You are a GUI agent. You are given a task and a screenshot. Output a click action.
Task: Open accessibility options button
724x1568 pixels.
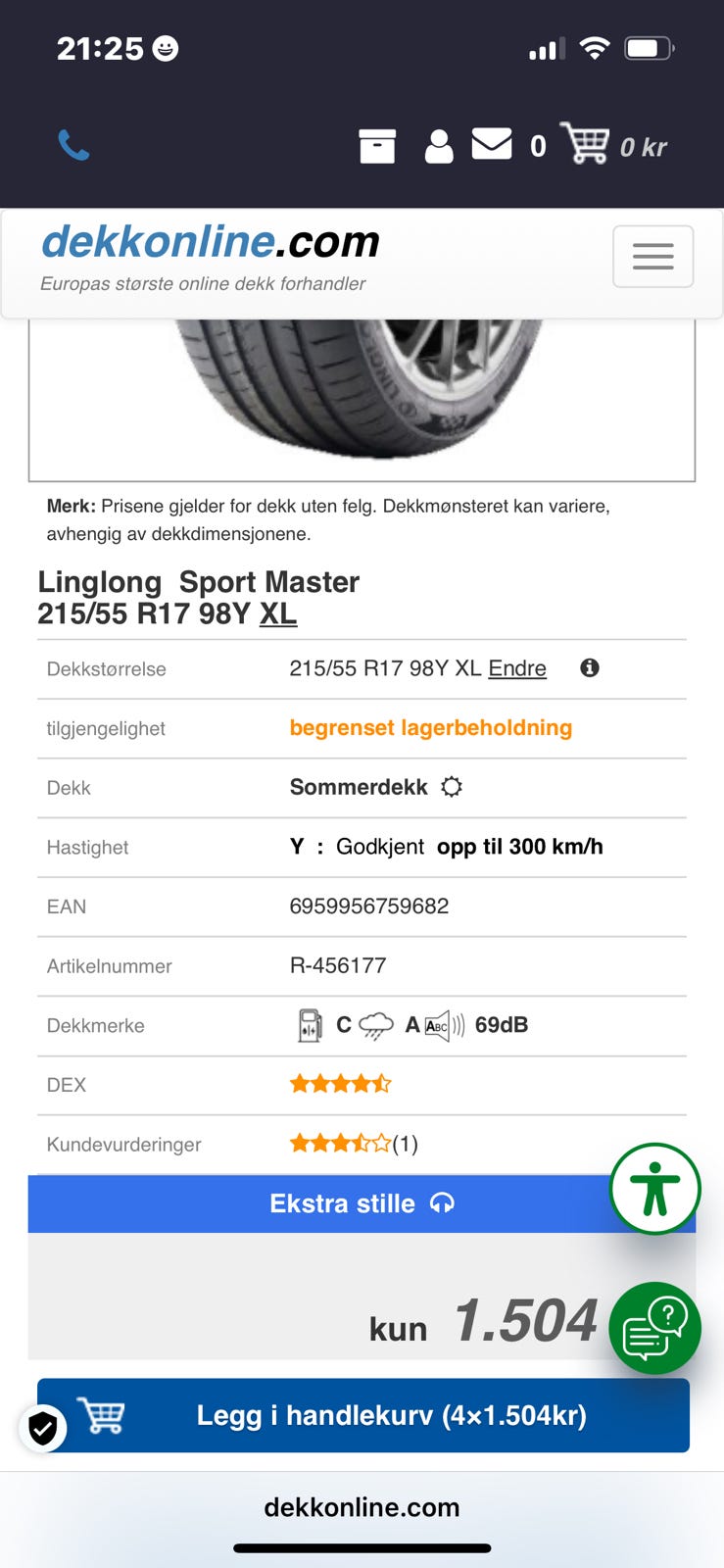pyautogui.click(x=654, y=1189)
